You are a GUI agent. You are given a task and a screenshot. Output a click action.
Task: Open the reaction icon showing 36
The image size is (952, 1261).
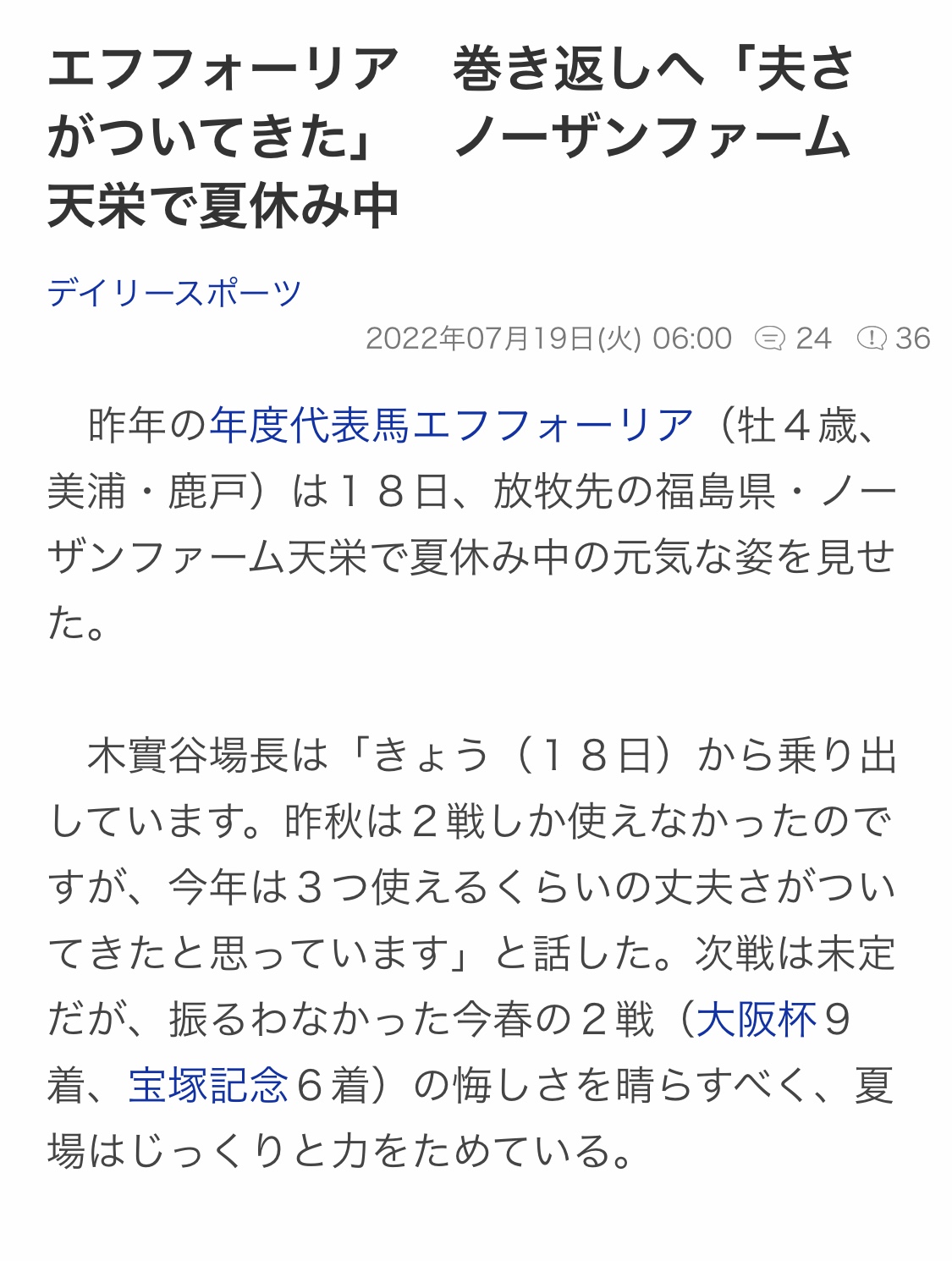(x=893, y=339)
